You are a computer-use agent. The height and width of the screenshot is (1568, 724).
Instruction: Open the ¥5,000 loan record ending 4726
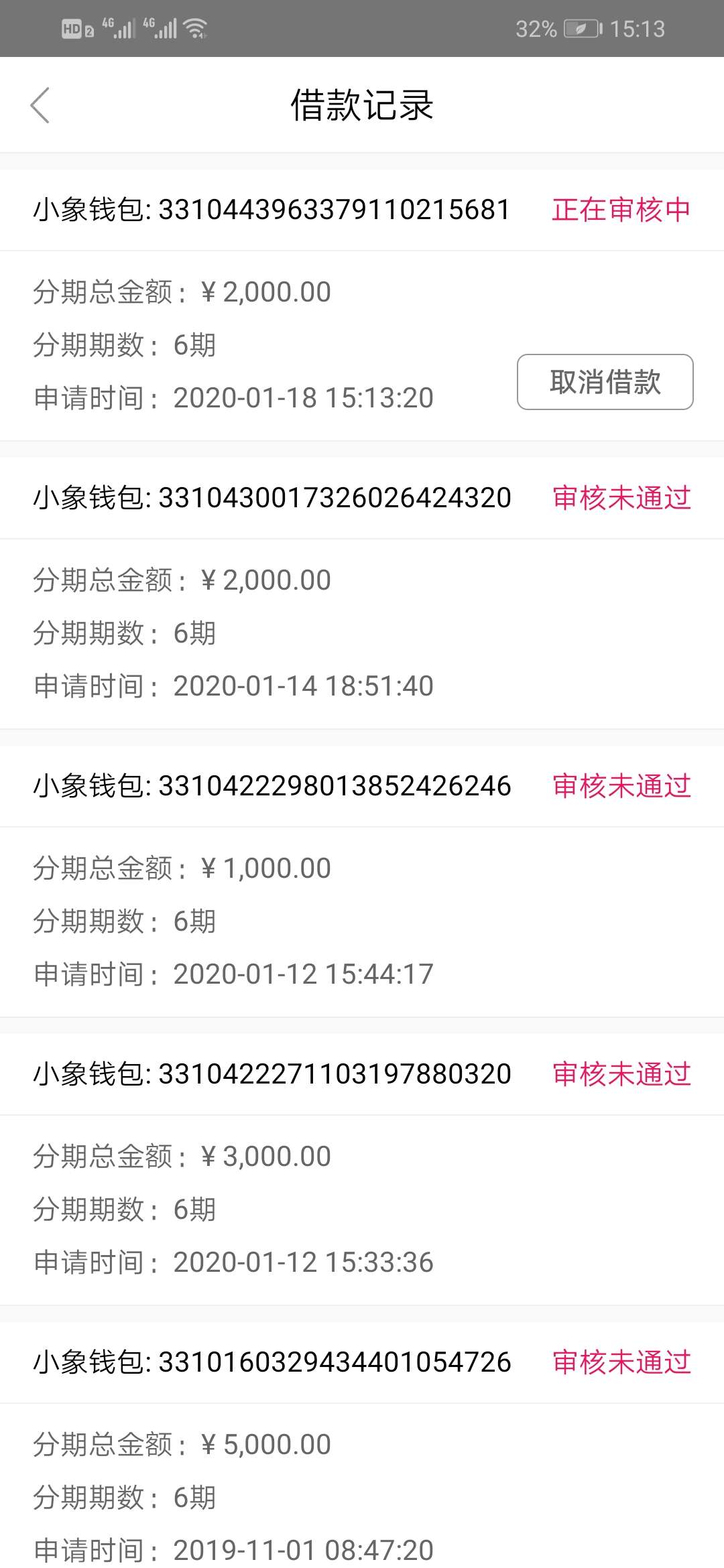pos(362,1445)
